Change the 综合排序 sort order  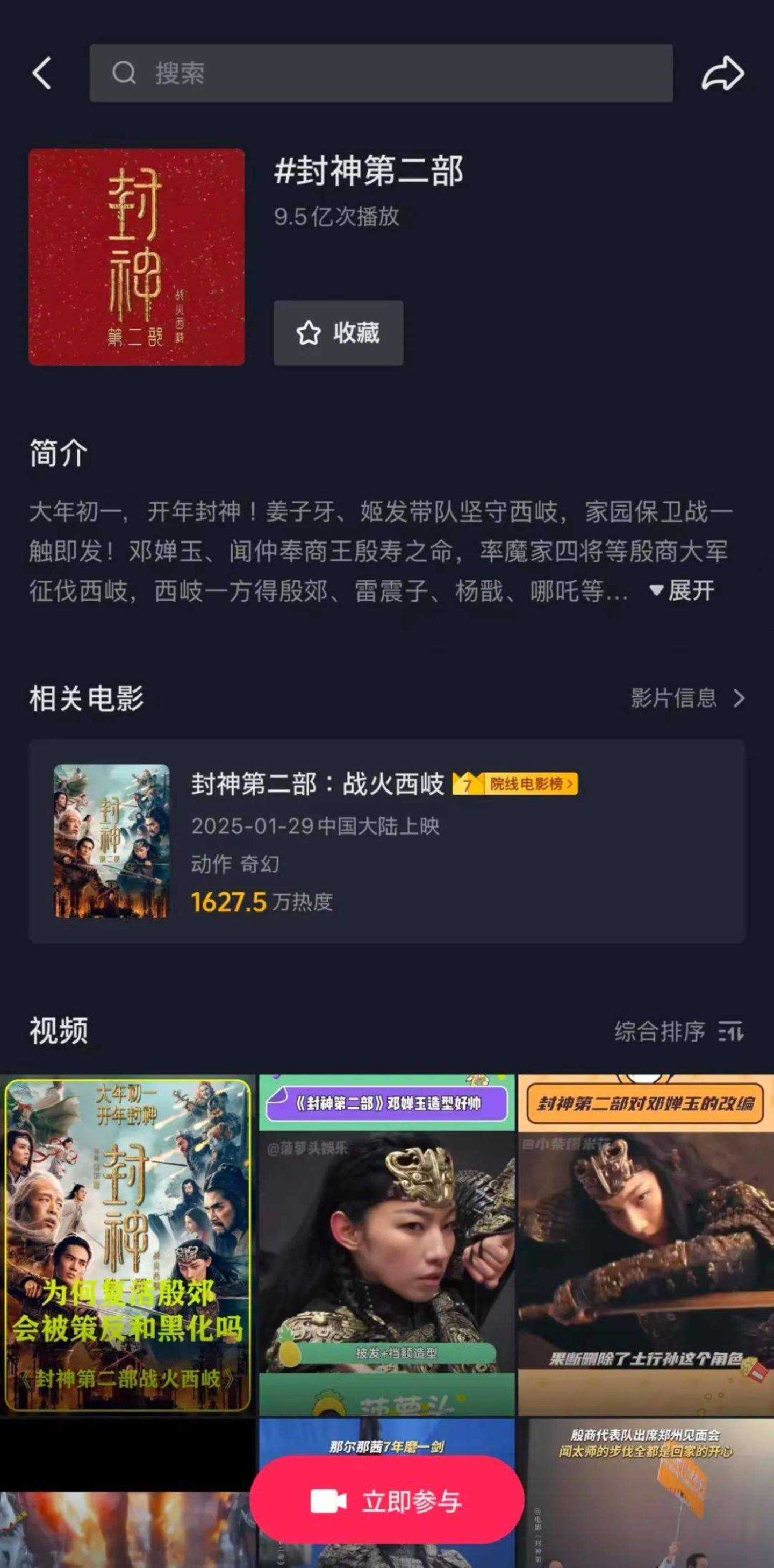[678, 1032]
